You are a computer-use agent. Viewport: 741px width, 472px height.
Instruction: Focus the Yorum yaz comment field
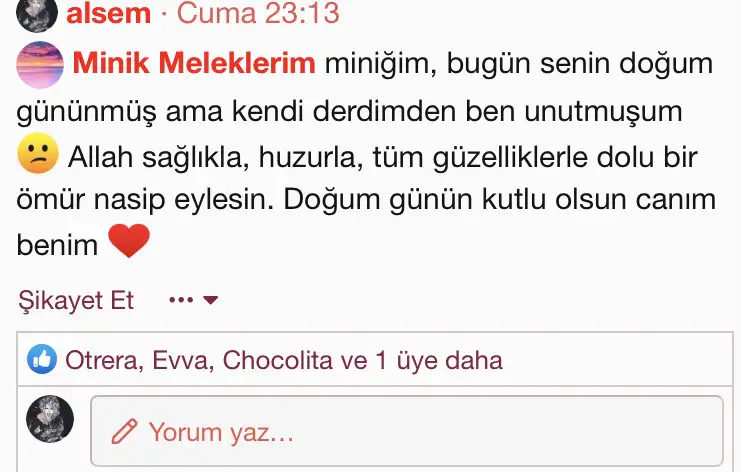click(x=406, y=432)
